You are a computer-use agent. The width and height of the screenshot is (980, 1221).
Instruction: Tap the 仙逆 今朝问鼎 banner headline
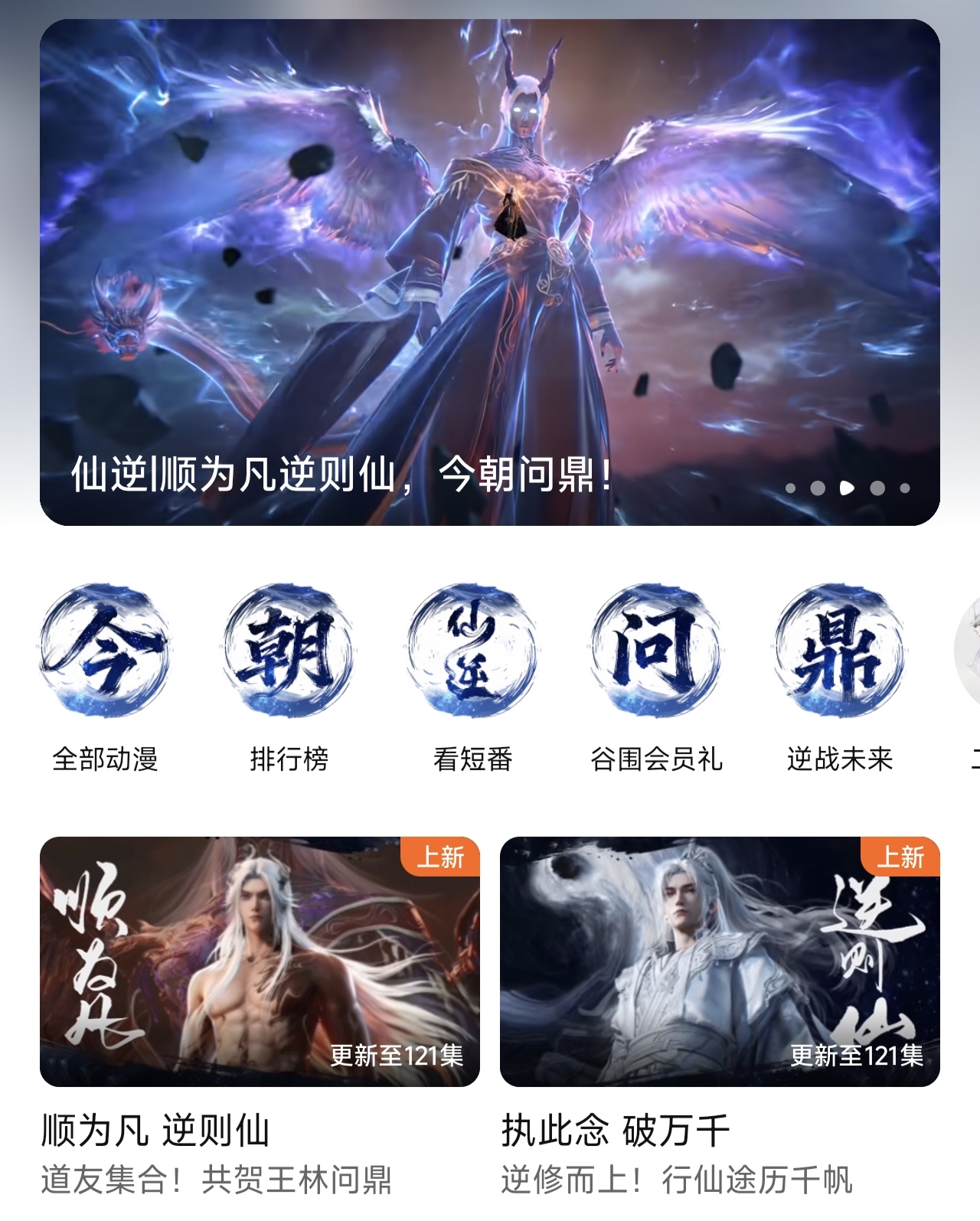coord(339,473)
